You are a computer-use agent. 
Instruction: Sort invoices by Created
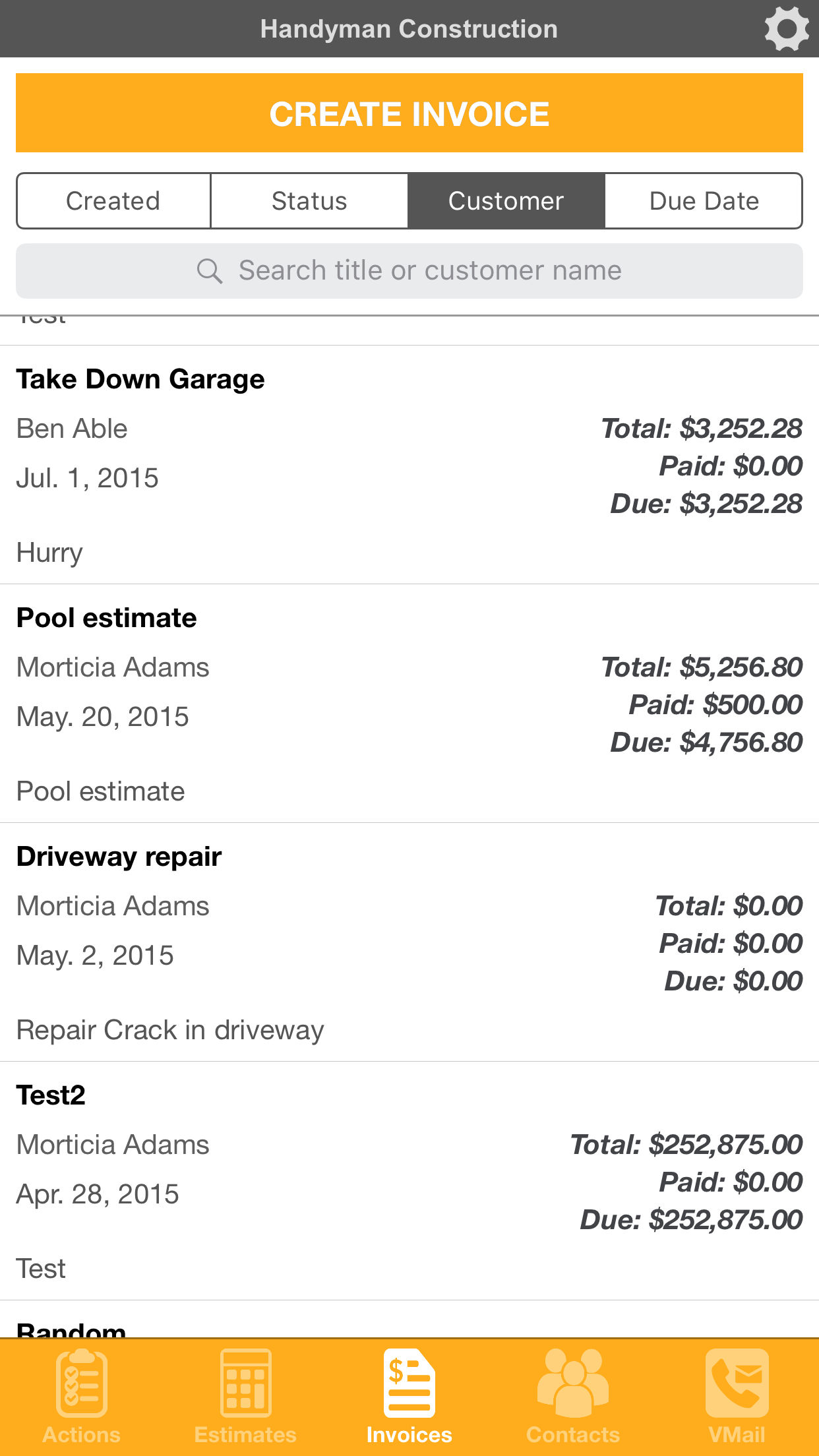(113, 201)
